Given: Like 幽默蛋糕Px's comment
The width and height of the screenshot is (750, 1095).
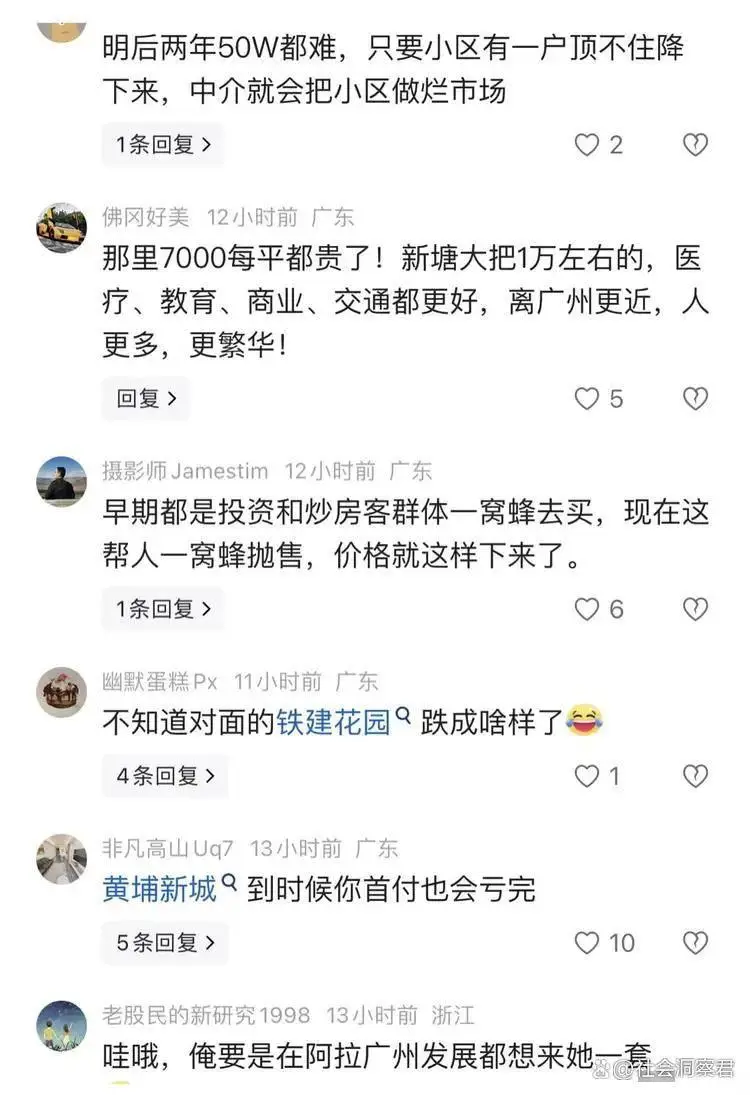Looking at the screenshot, I should point(587,776).
